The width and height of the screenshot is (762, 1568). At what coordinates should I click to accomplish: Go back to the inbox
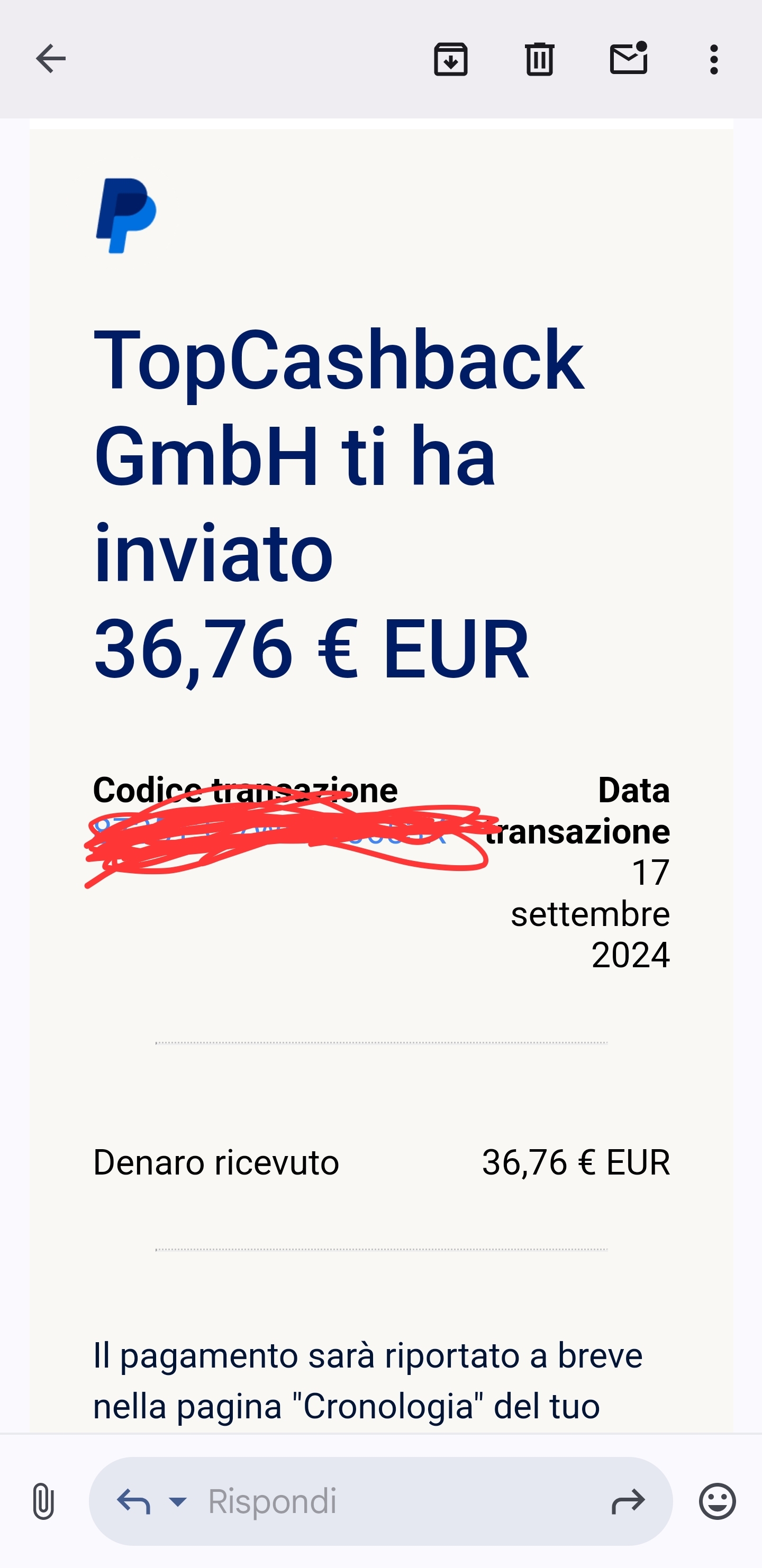click(51, 59)
